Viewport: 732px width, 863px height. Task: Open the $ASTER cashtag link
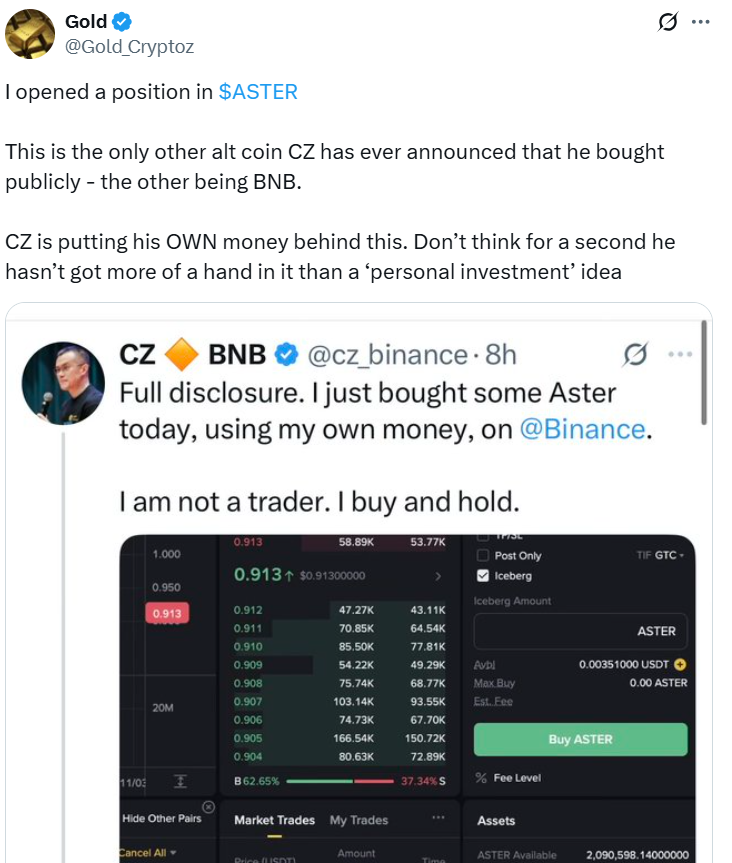point(258,92)
